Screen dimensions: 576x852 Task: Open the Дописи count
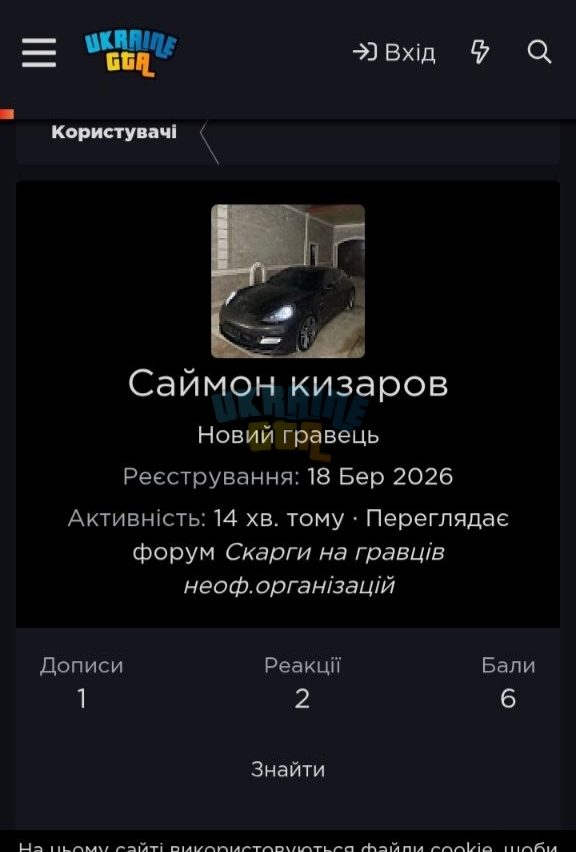(x=82, y=682)
